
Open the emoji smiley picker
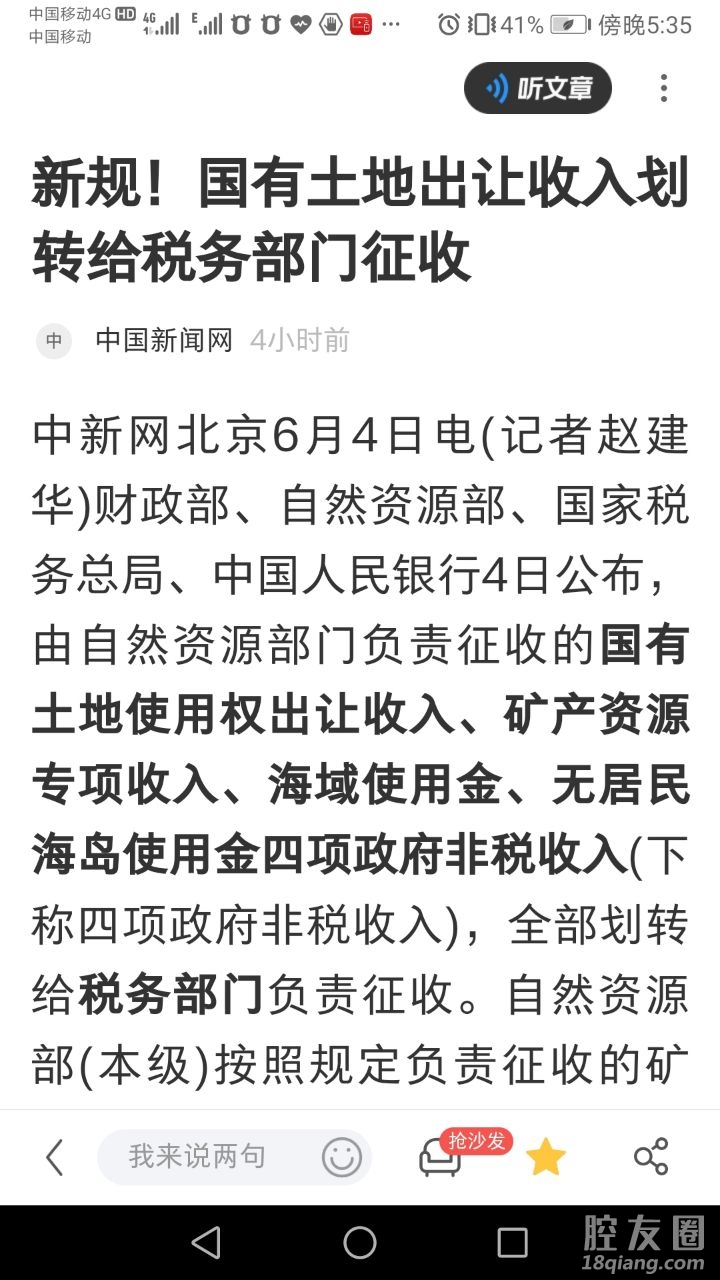pos(341,1158)
